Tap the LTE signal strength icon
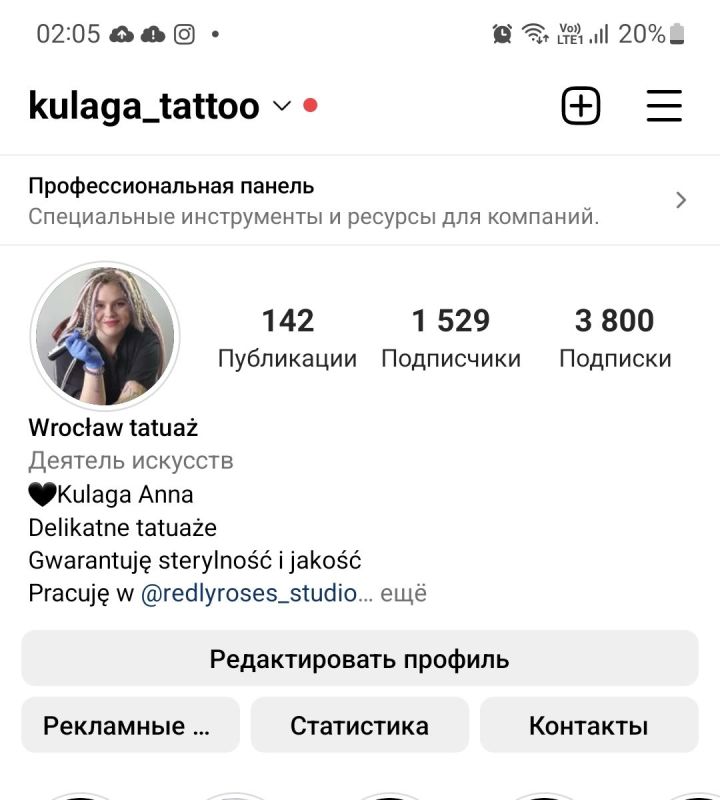Image resolution: width=720 pixels, height=800 pixels. click(x=597, y=33)
